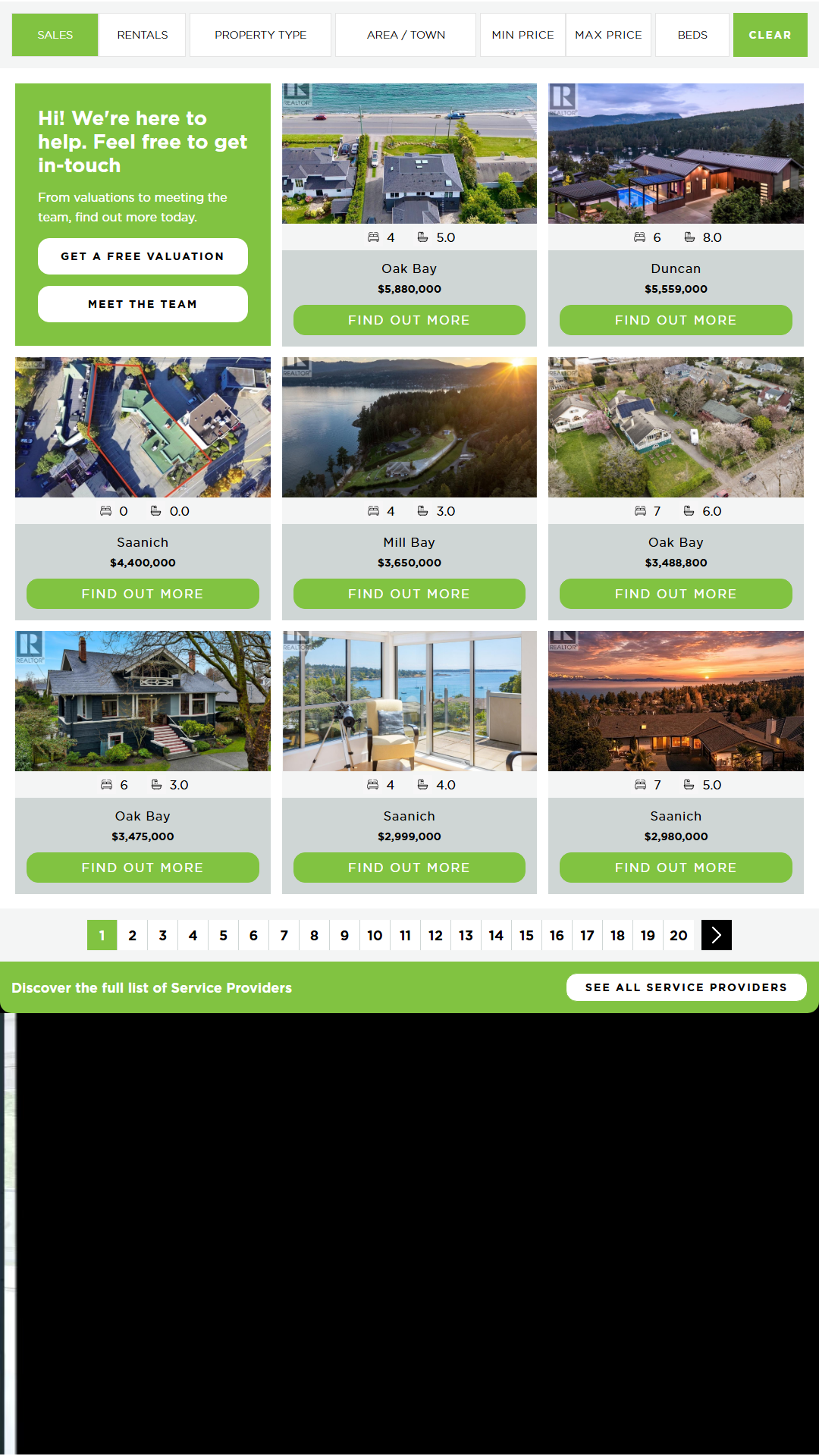Expand the Area / Town filter
819x1456 pixels.
tap(406, 35)
